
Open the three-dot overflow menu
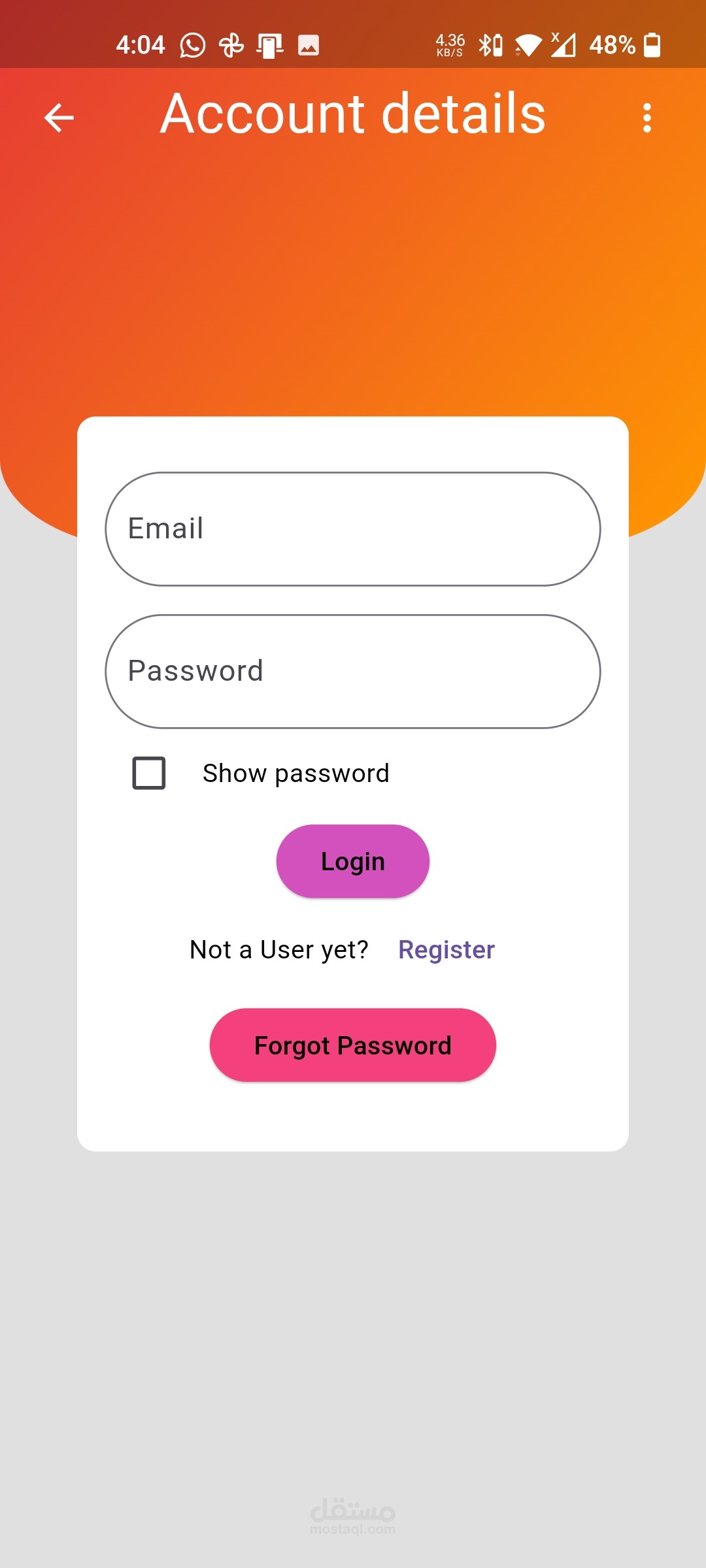(647, 118)
